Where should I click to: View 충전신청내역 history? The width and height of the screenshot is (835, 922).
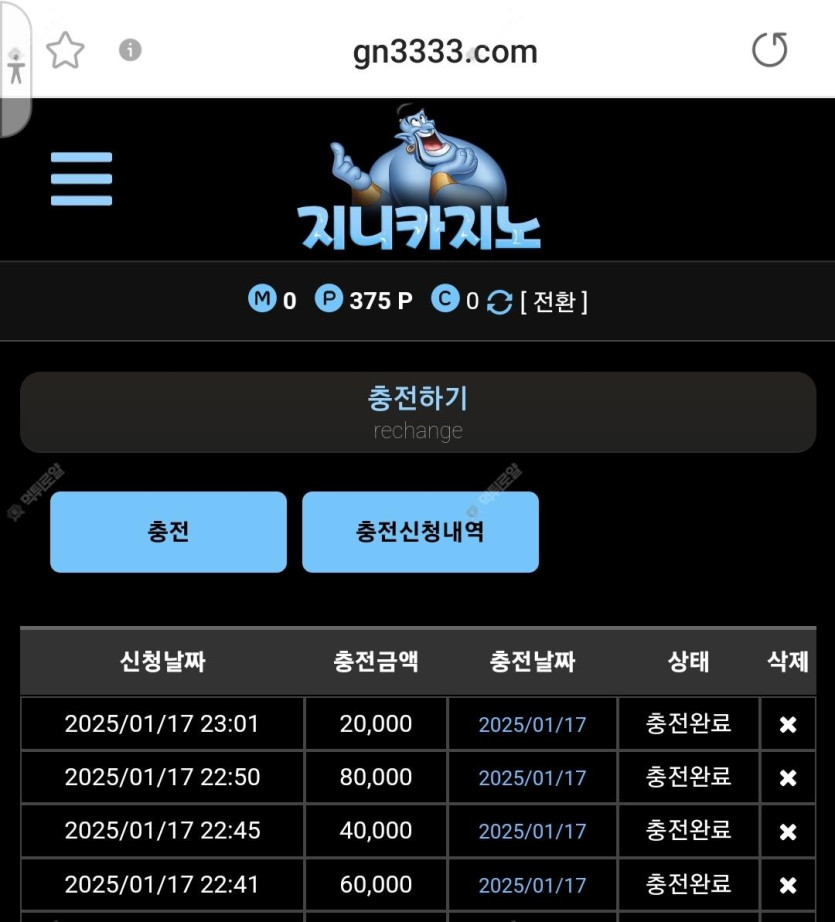click(x=420, y=531)
